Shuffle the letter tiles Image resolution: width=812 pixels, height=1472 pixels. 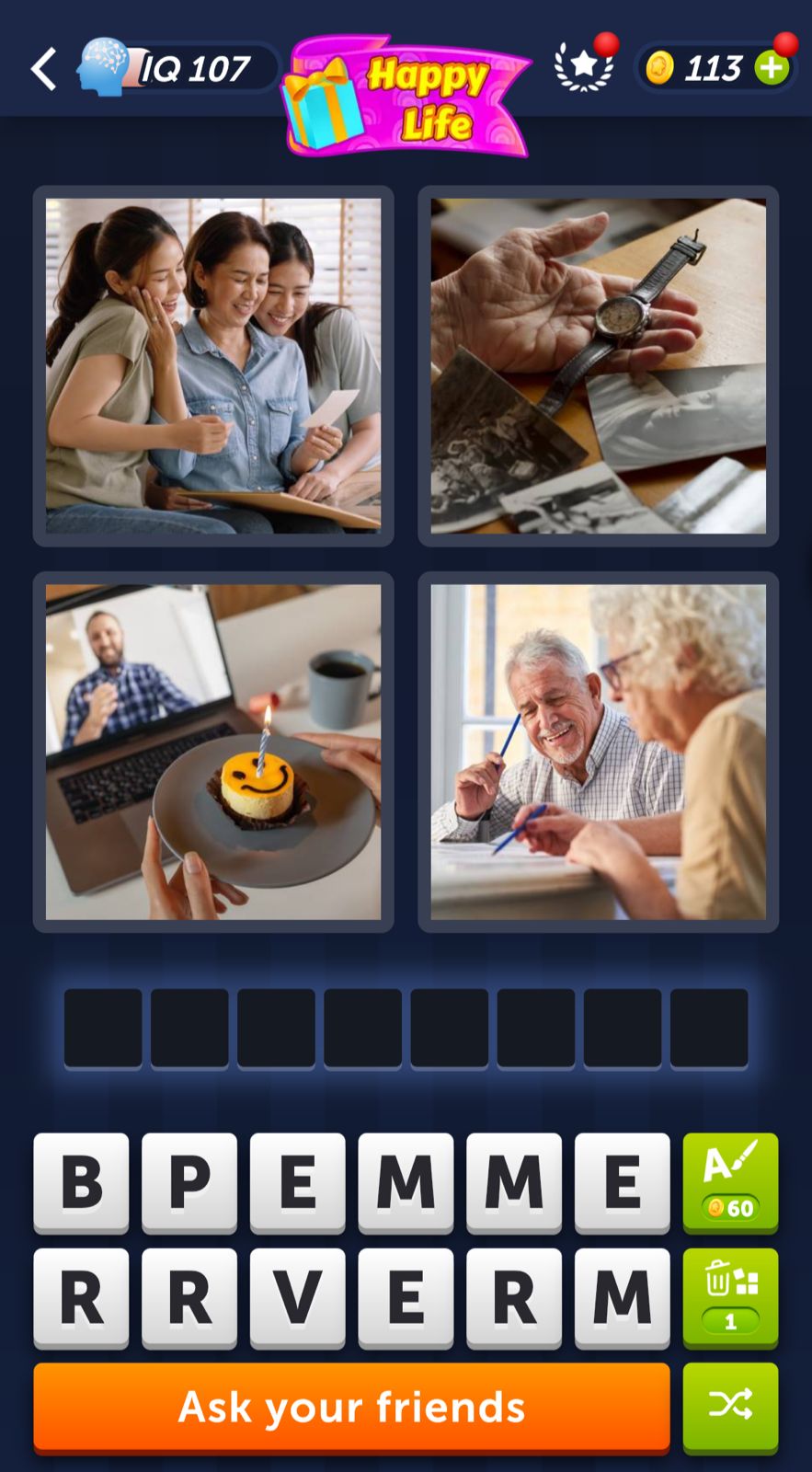(730, 1405)
